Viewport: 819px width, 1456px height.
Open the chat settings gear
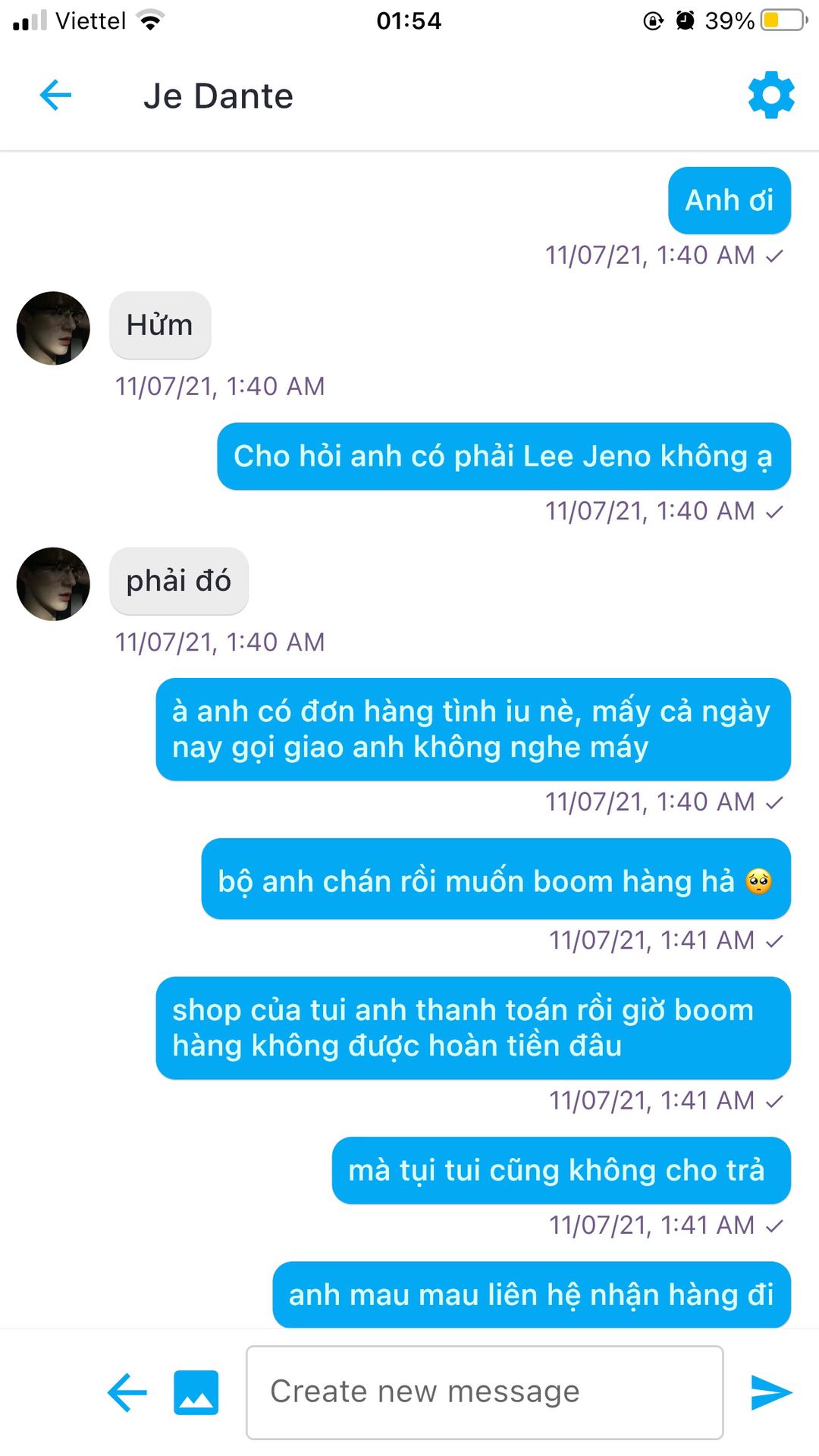point(771,96)
